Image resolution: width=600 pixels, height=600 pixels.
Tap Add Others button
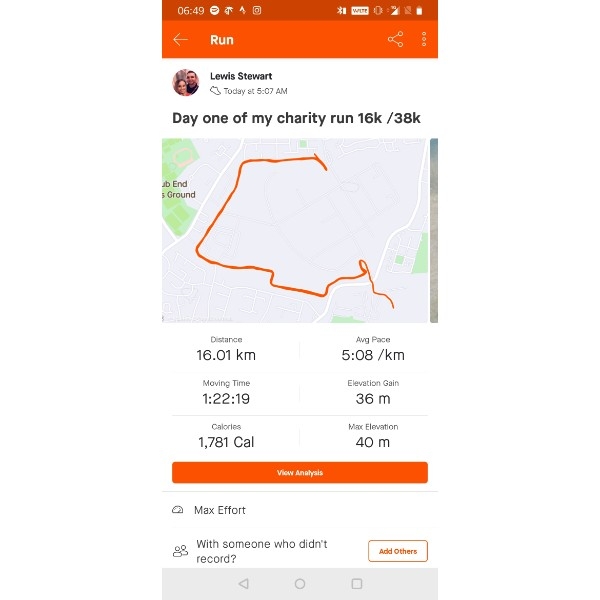397,551
